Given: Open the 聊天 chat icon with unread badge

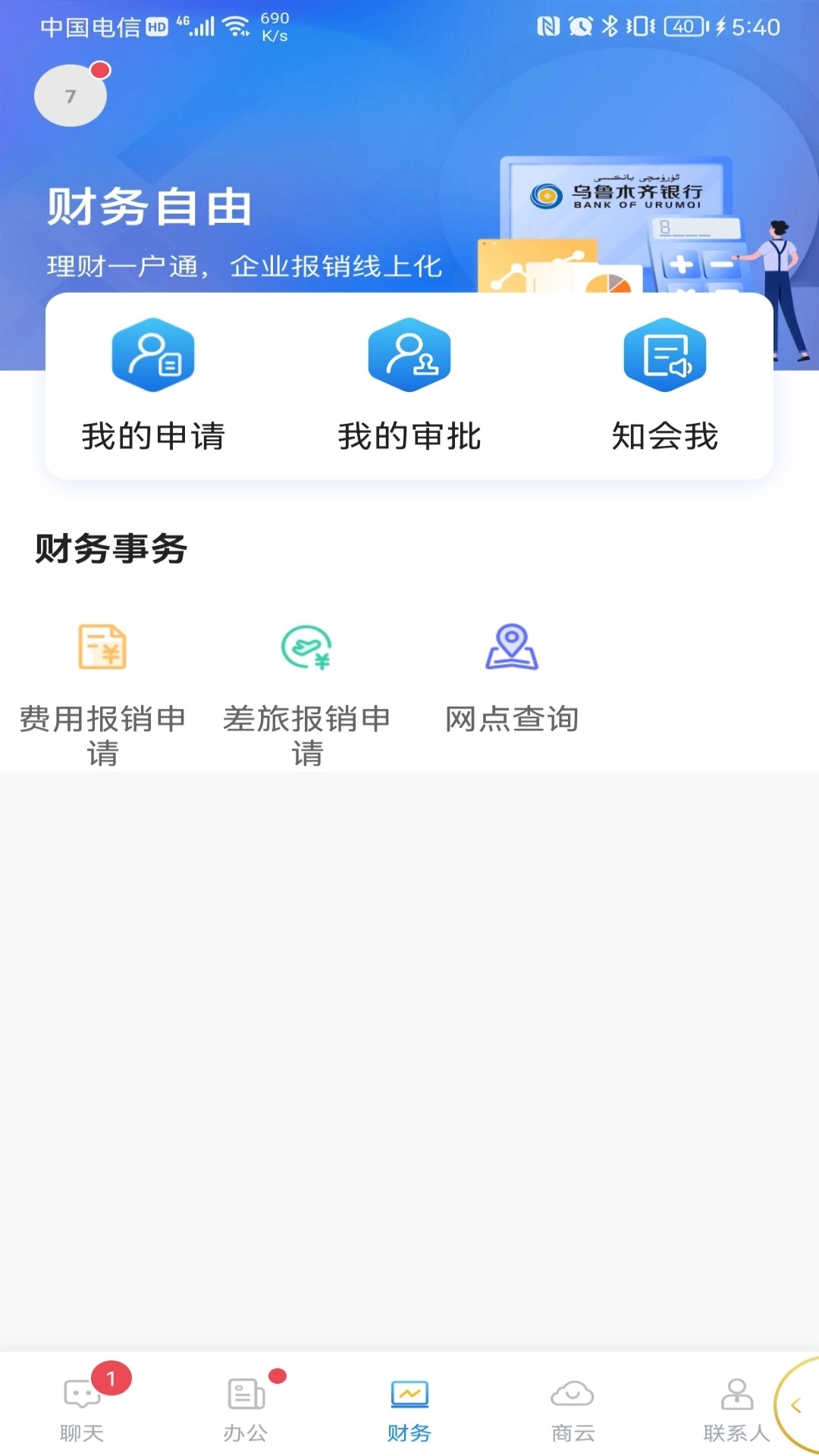Looking at the screenshot, I should click(x=81, y=1407).
